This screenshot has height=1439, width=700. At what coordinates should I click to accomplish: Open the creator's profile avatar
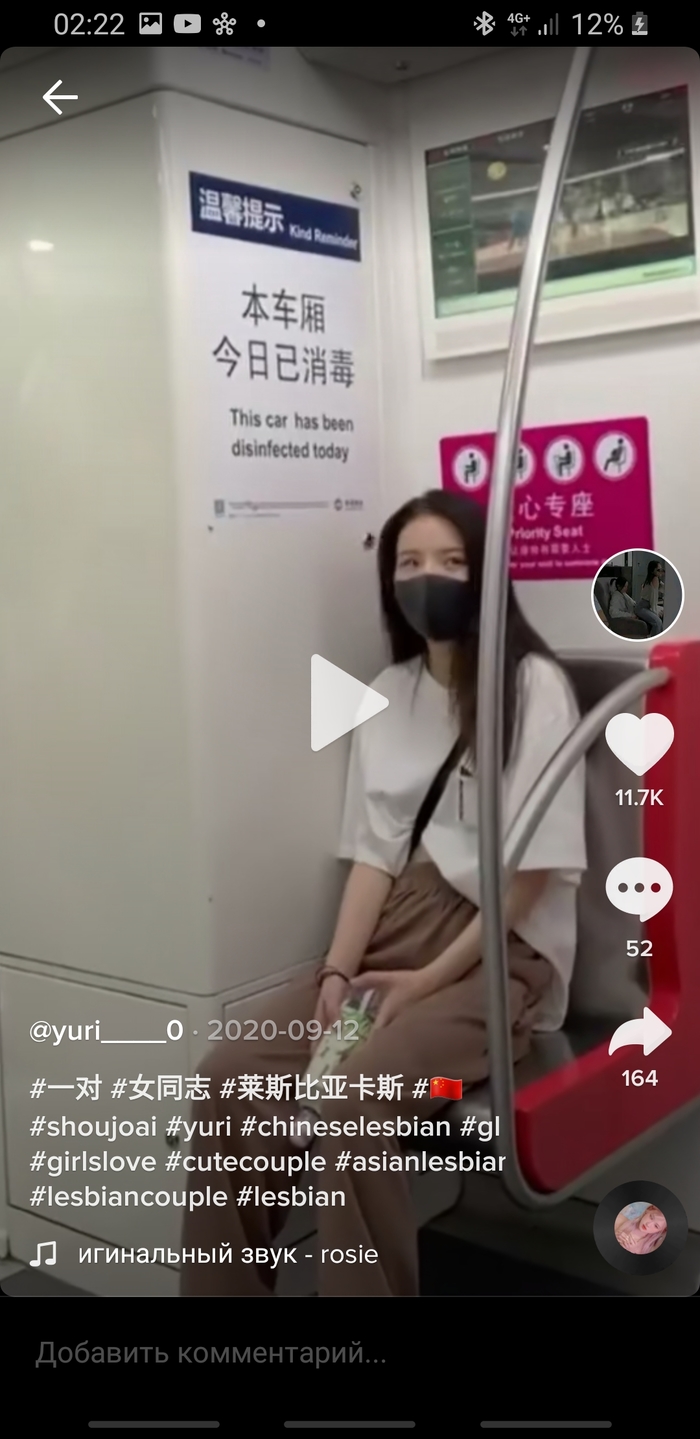pyautogui.click(x=637, y=595)
